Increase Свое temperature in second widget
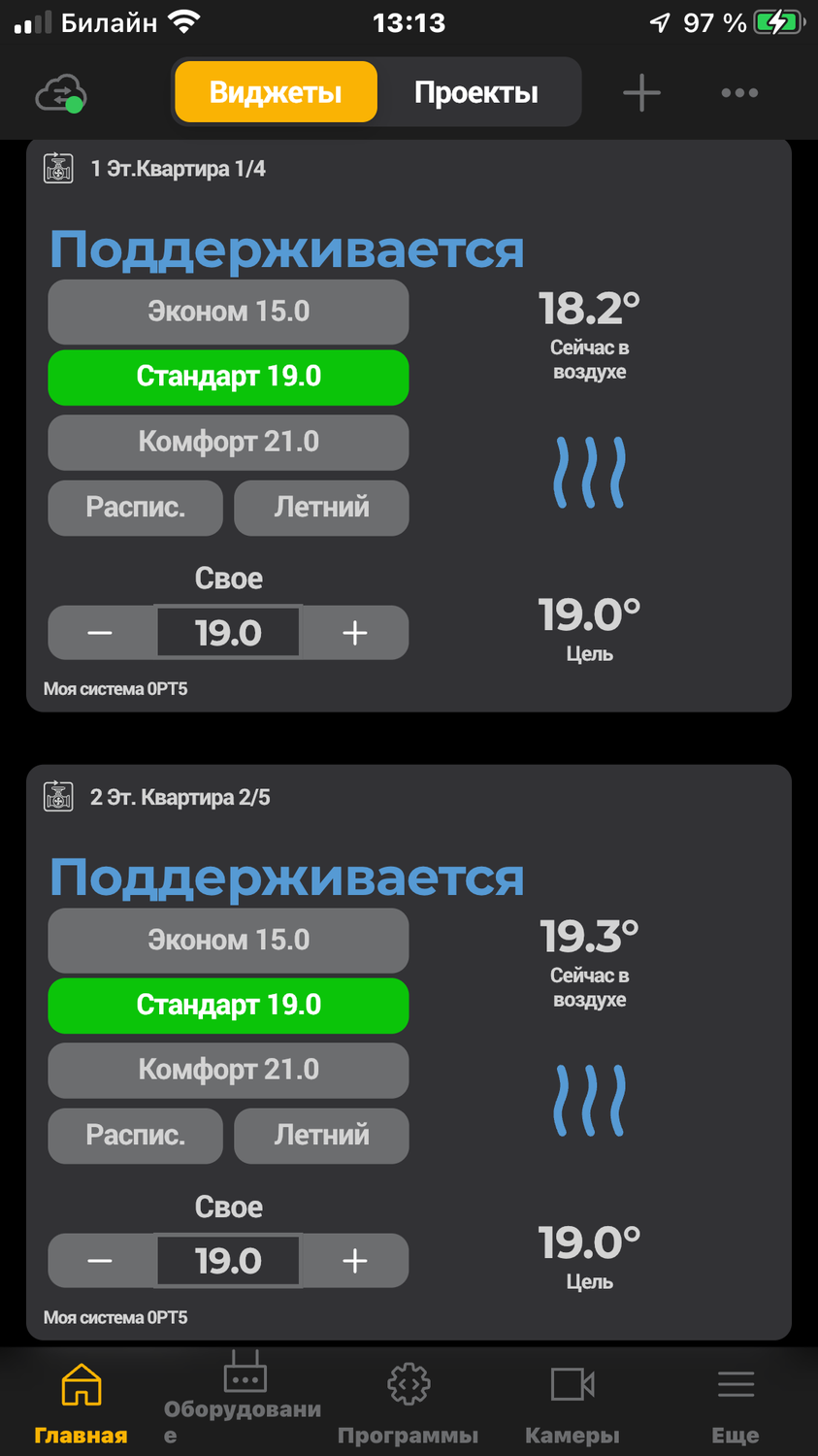 coord(355,1260)
